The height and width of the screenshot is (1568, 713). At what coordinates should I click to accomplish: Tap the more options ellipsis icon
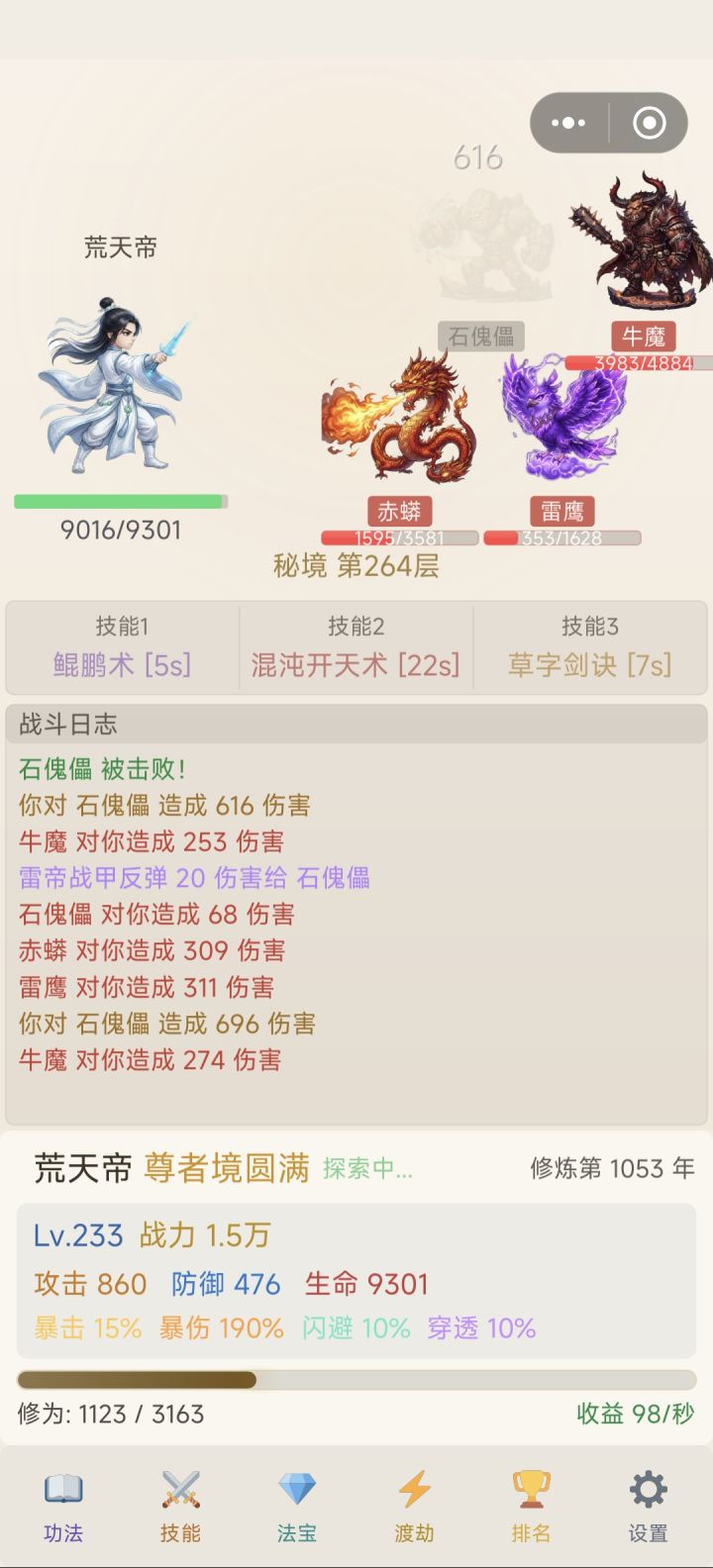(x=567, y=122)
